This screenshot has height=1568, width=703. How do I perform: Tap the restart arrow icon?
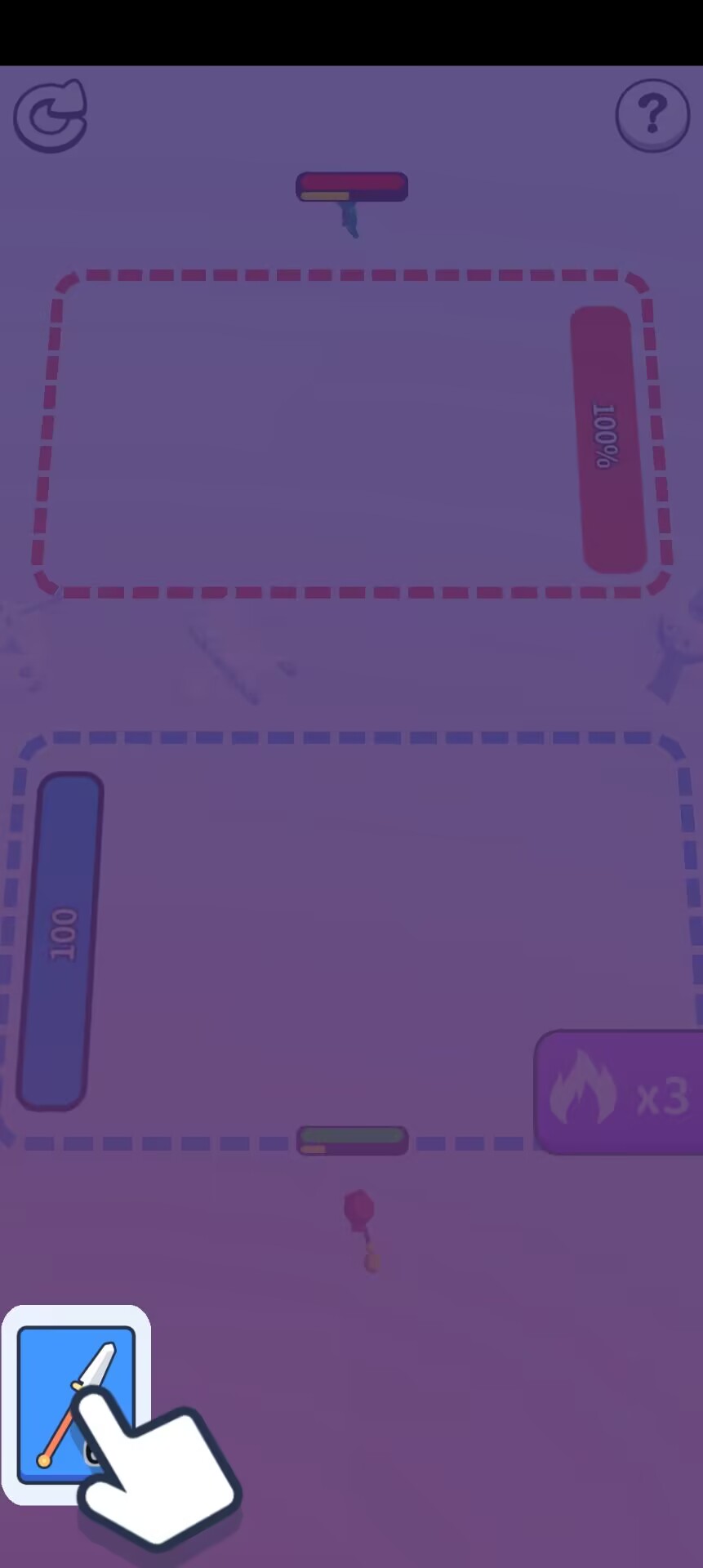[51, 116]
